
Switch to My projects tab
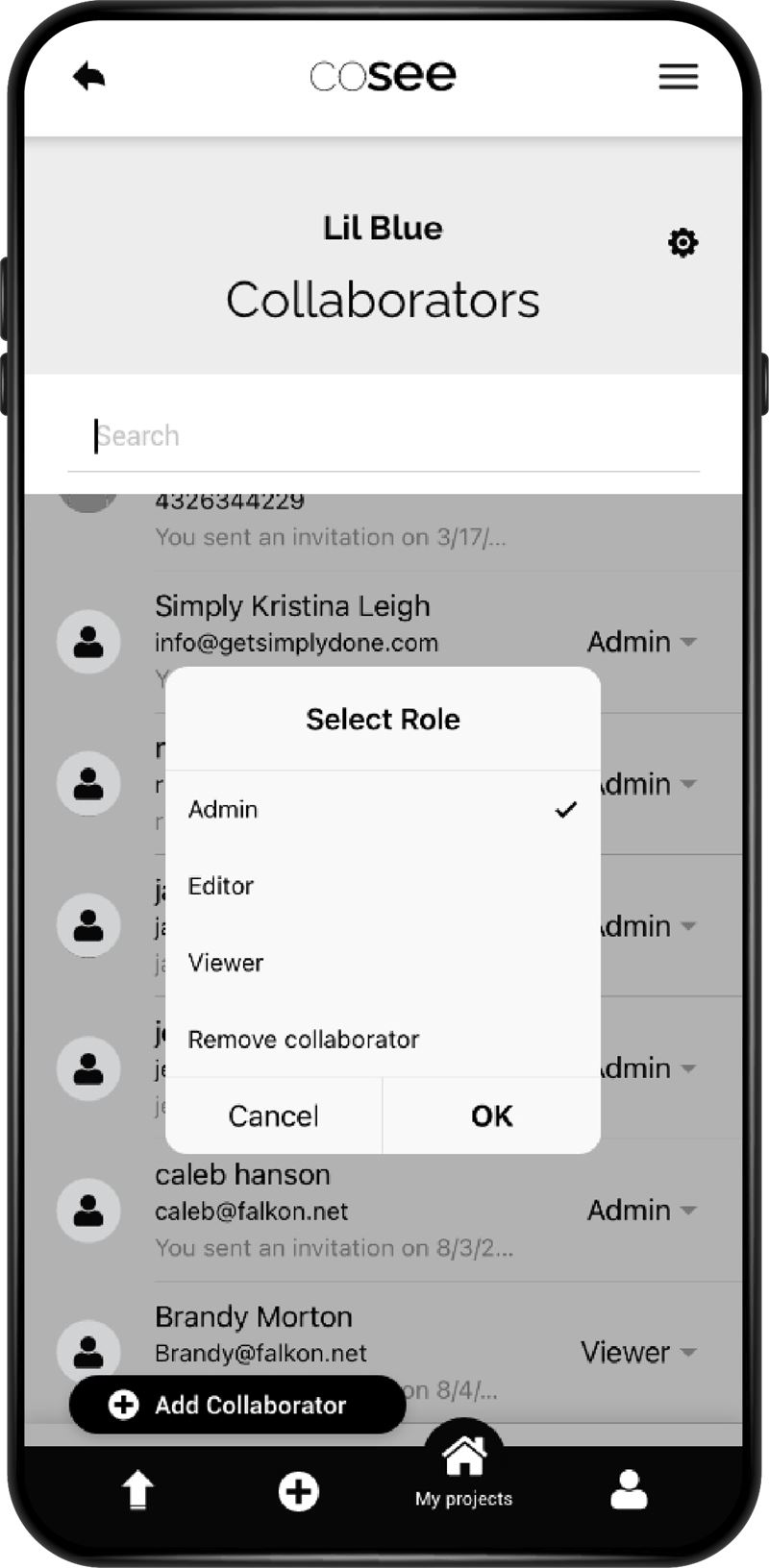pyautogui.click(x=463, y=1470)
